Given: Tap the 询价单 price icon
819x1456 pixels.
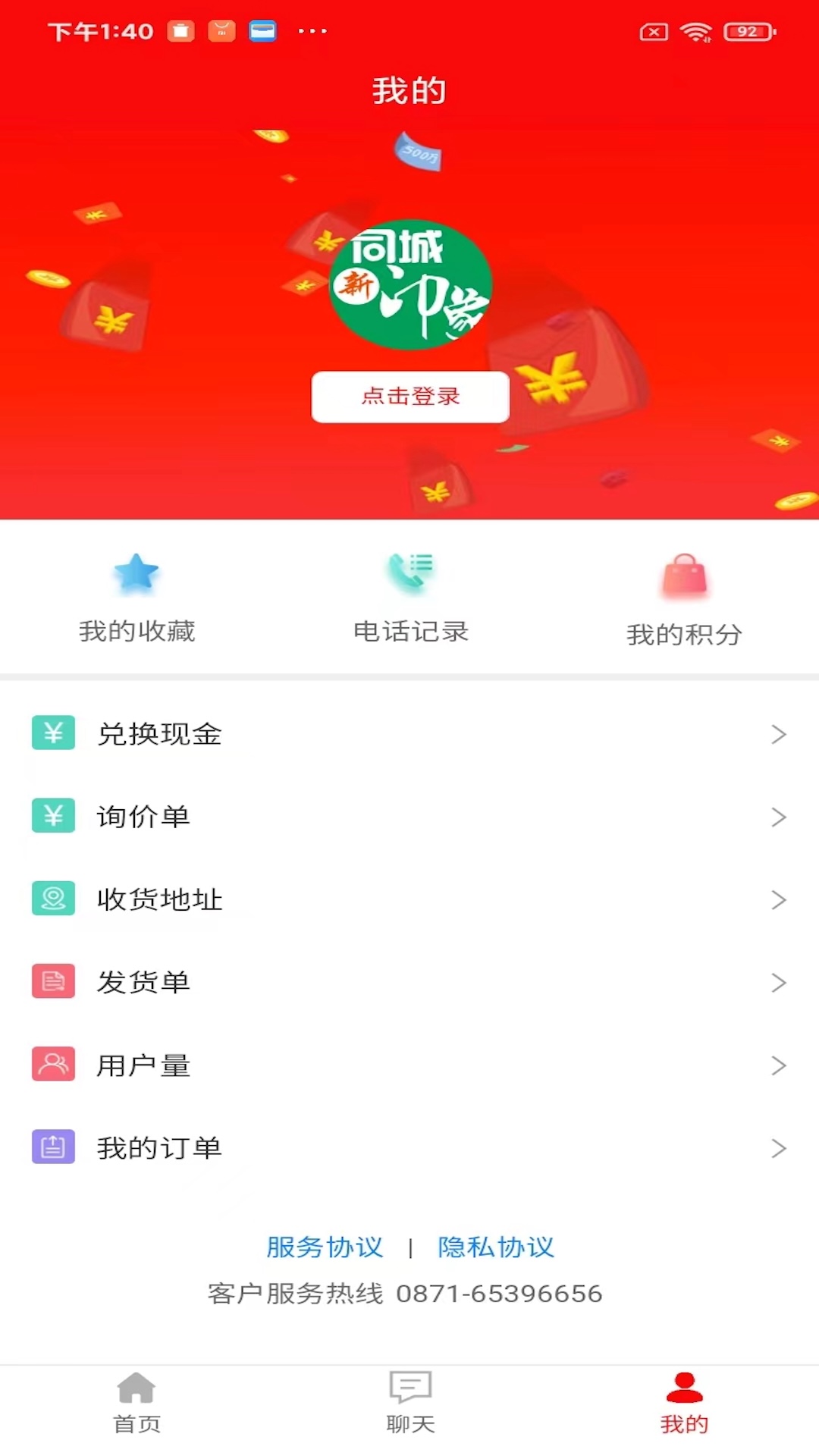Looking at the screenshot, I should 52,817.
